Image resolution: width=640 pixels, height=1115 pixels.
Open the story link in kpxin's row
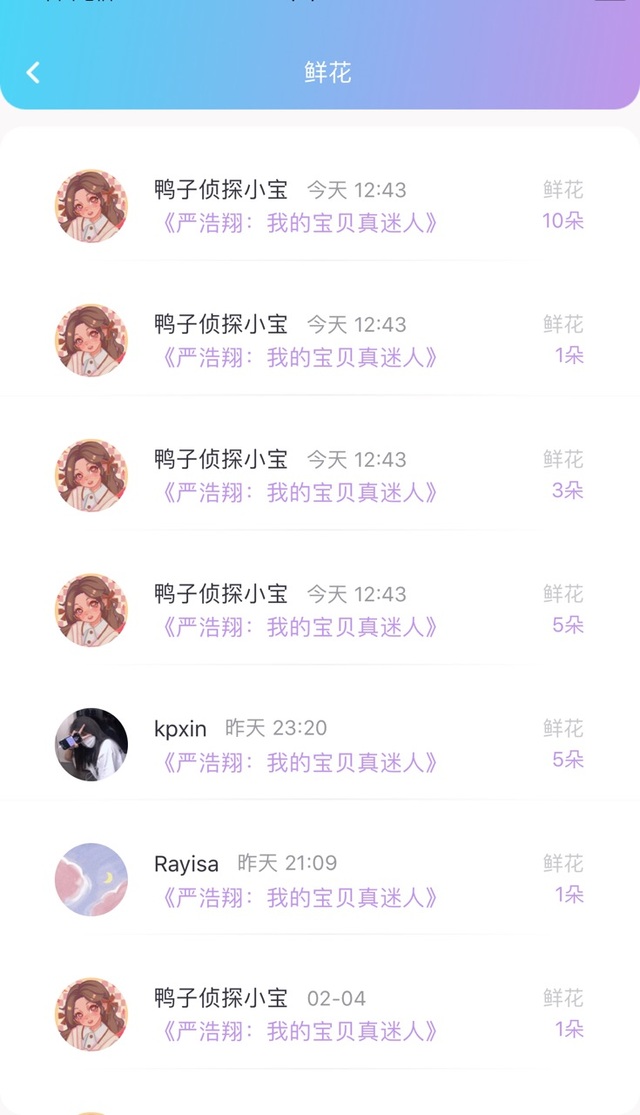(298, 762)
